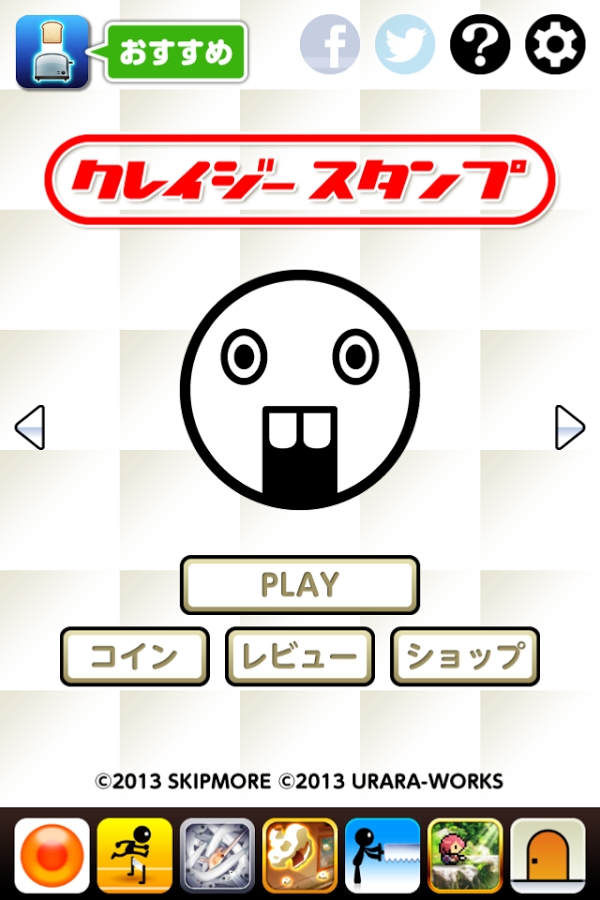Share via the Twitter bird icon
600x900 pixels.
pyautogui.click(x=405, y=44)
